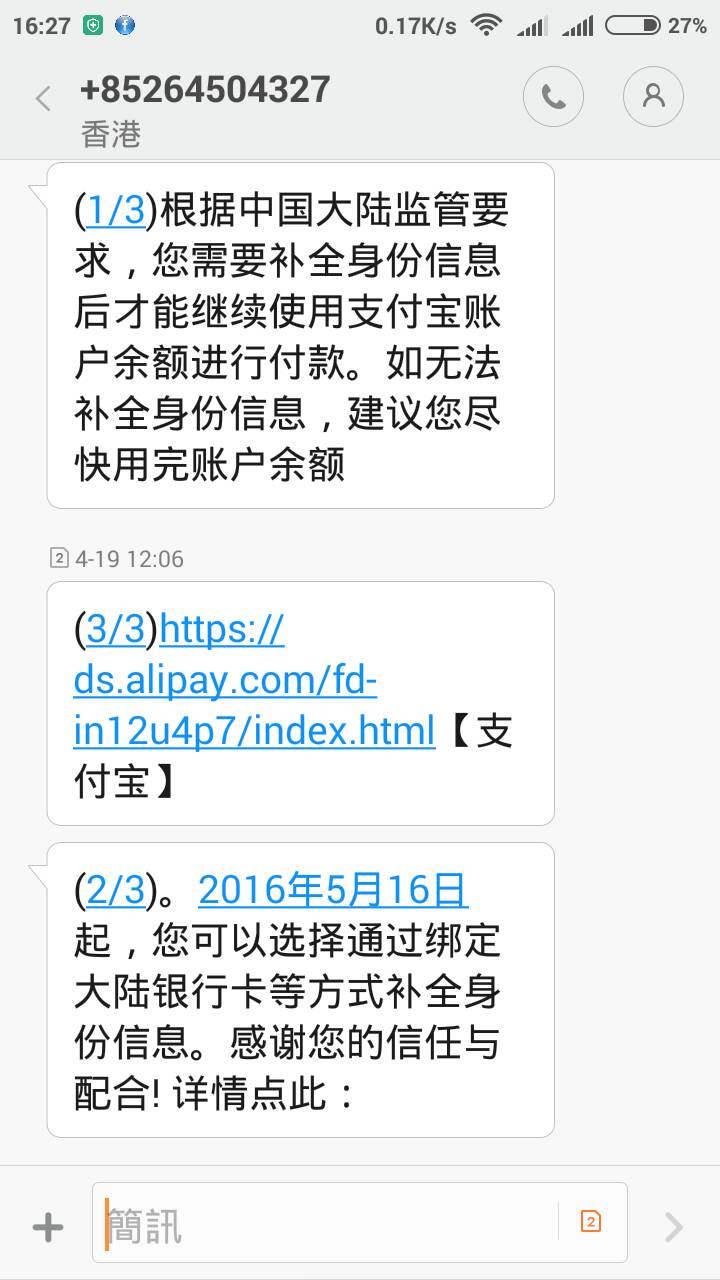The image size is (720, 1280).
Task: Go back to the message list
Action: (x=43, y=98)
